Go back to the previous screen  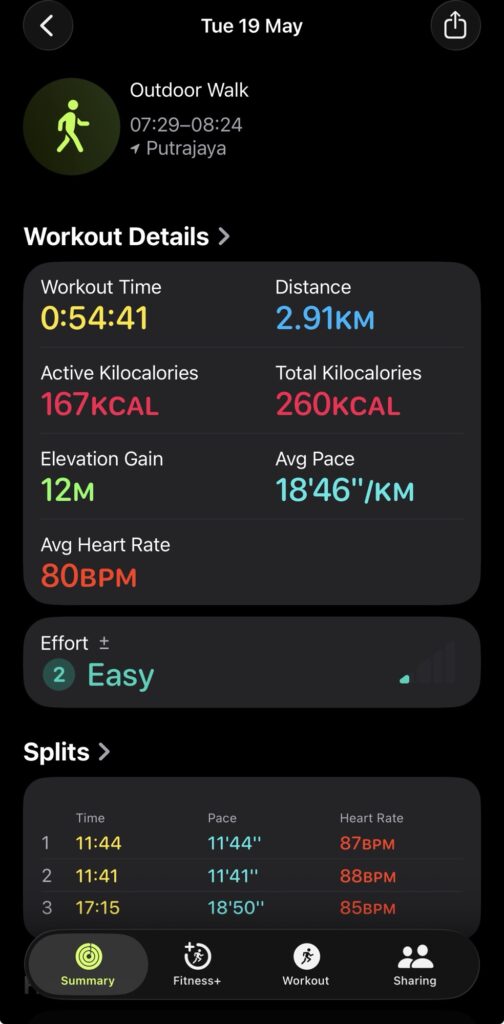[48, 26]
